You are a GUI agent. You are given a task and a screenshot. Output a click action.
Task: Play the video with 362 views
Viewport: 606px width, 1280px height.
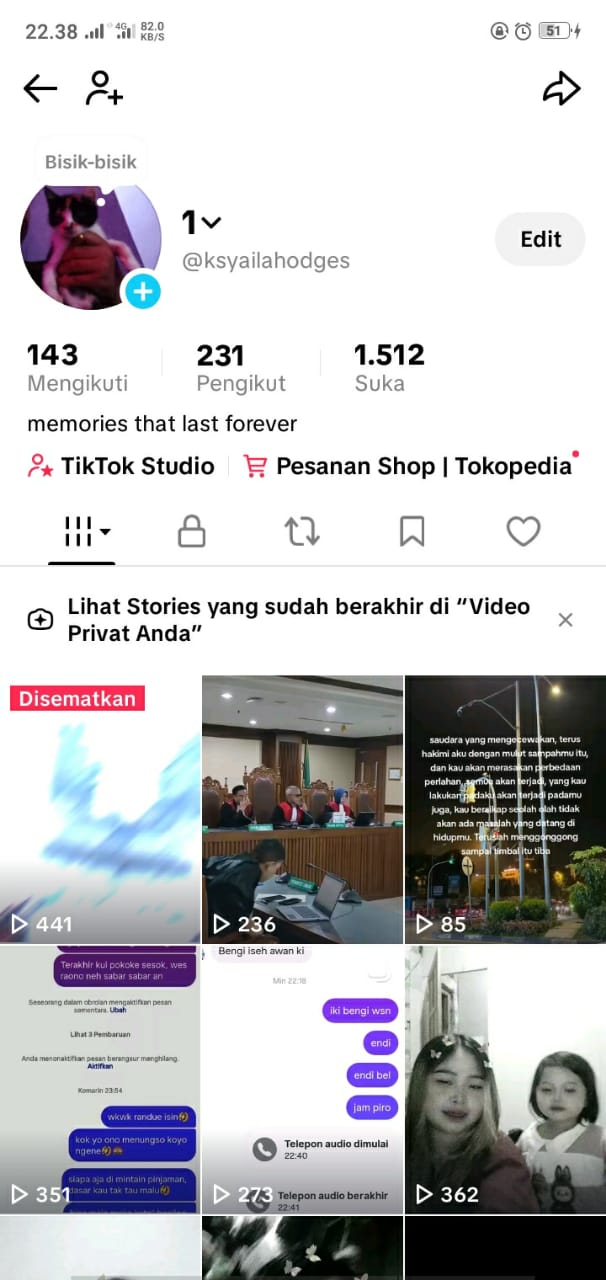pos(505,1080)
